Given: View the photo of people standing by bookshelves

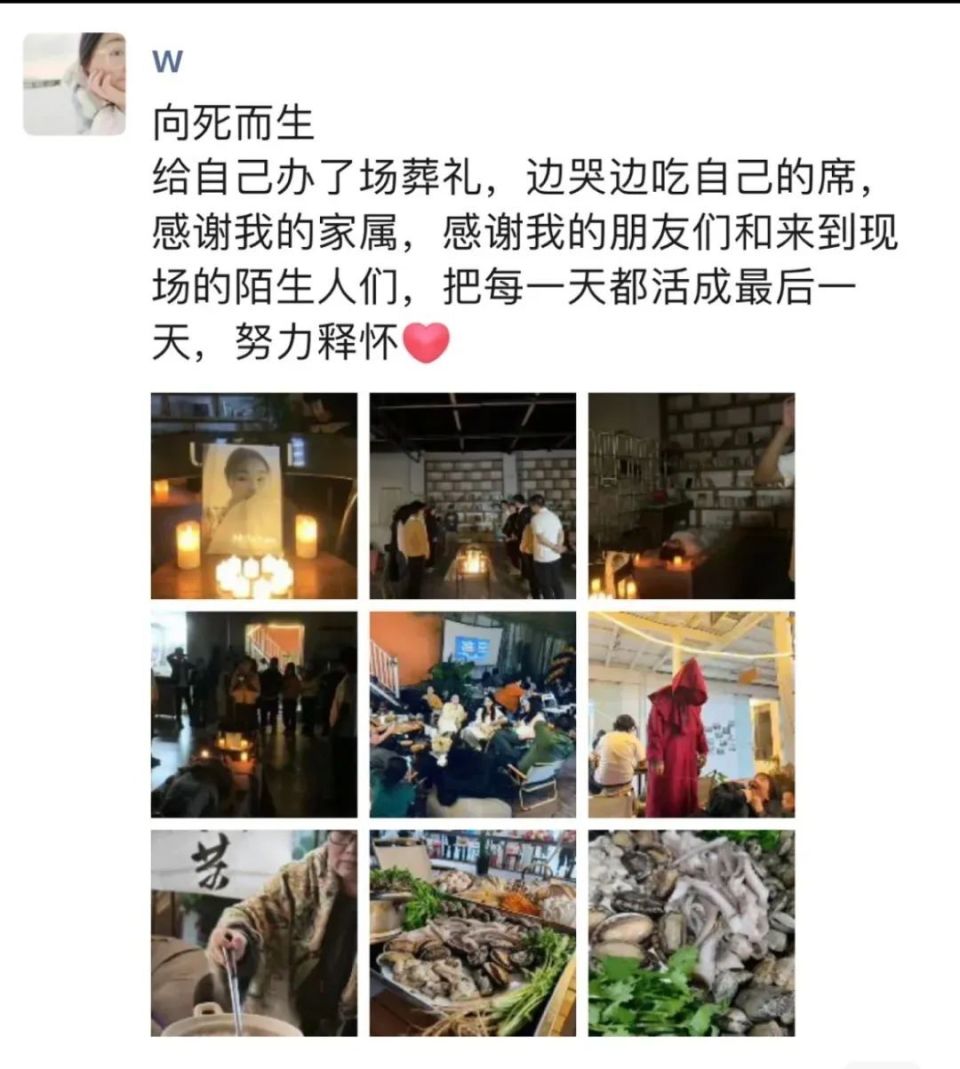Looking at the screenshot, I should [472, 496].
